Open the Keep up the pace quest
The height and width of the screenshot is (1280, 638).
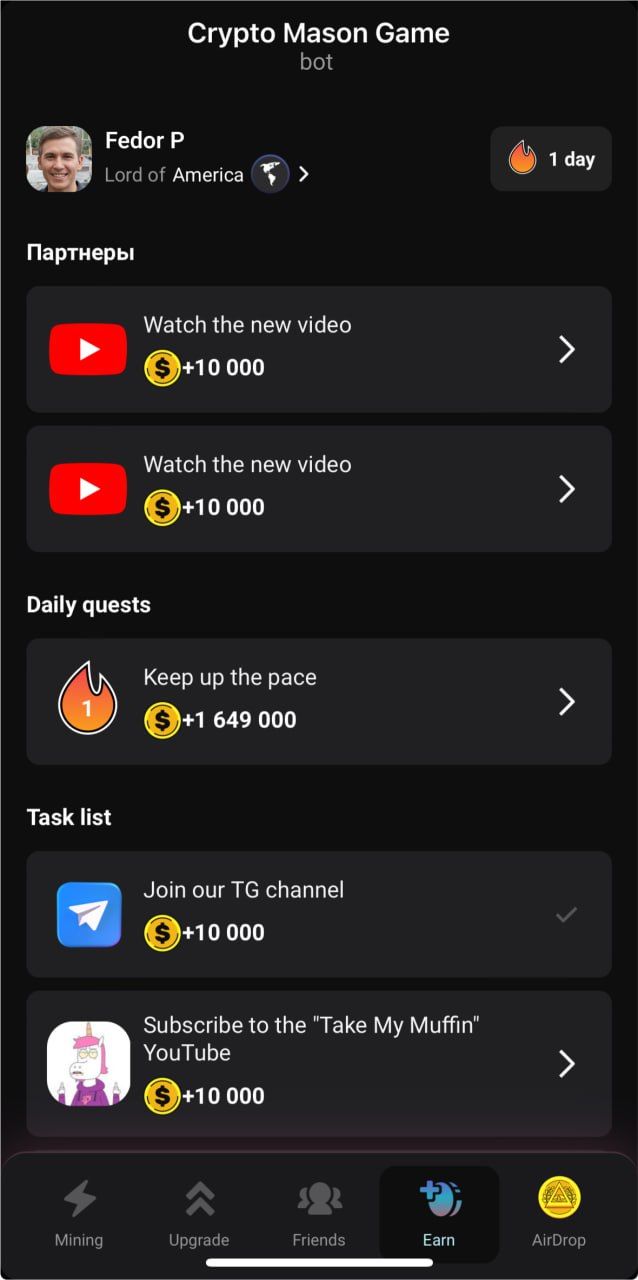[x=318, y=701]
